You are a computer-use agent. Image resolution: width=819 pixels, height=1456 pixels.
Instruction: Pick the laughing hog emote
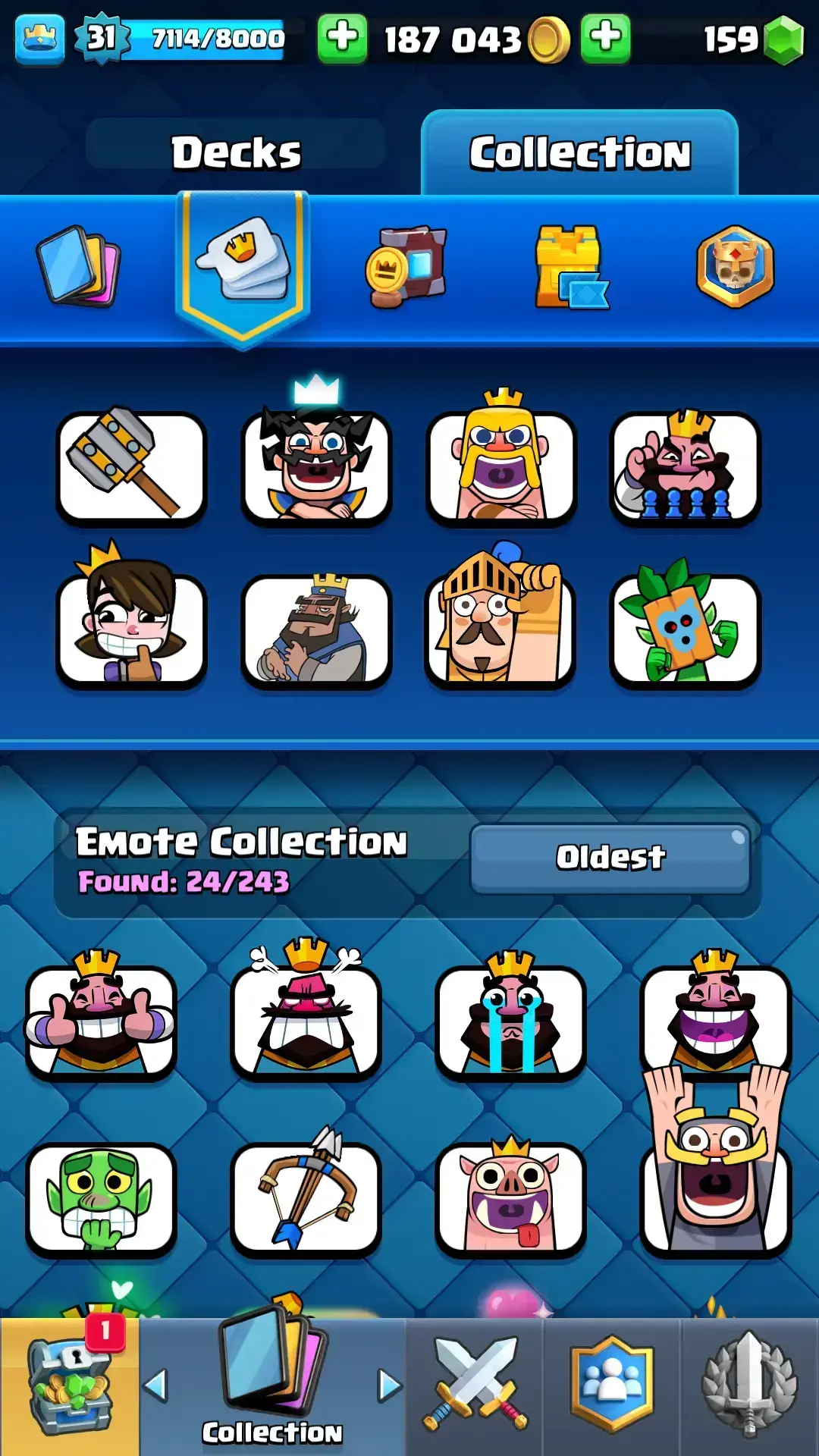click(x=510, y=1198)
